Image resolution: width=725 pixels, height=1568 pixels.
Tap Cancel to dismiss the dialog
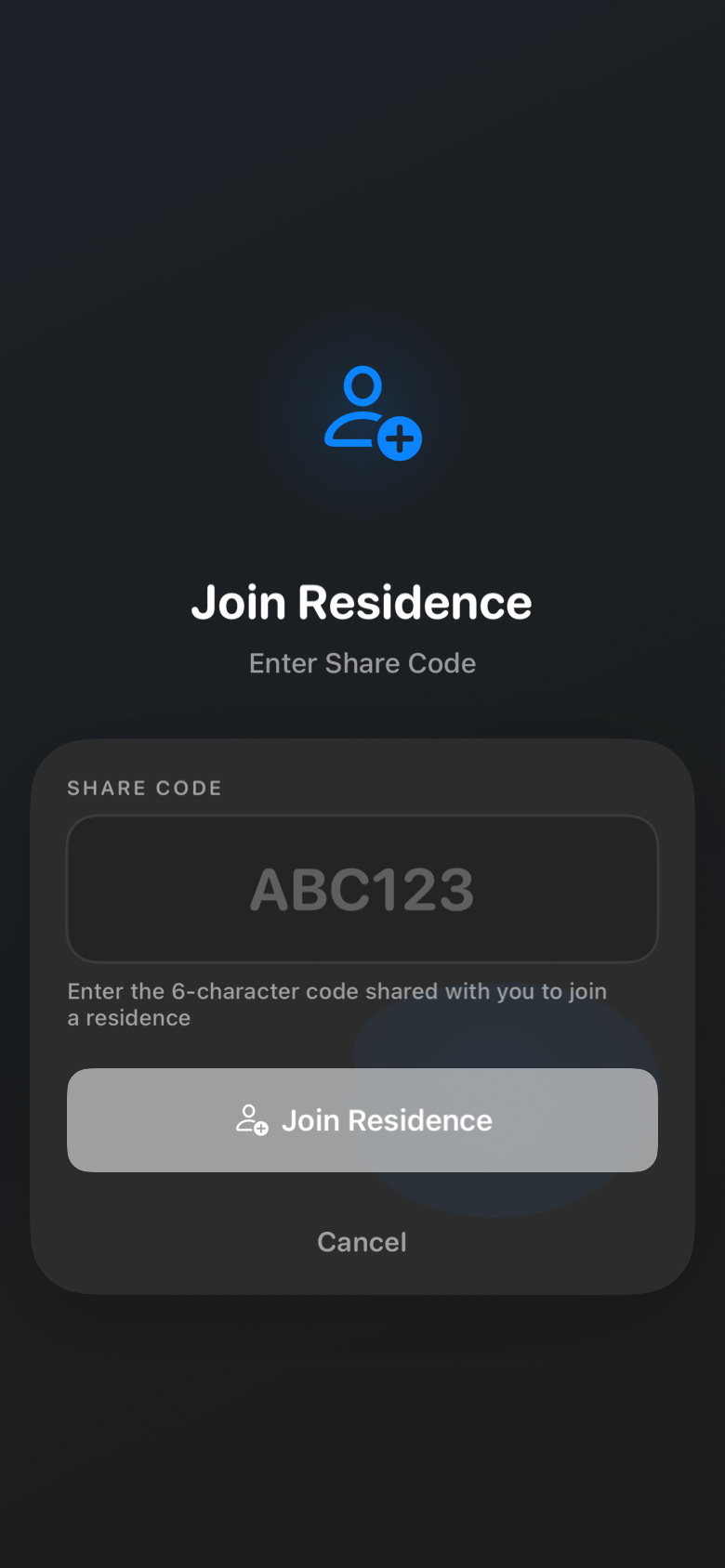pyautogui.click(x=362, y=1242)
